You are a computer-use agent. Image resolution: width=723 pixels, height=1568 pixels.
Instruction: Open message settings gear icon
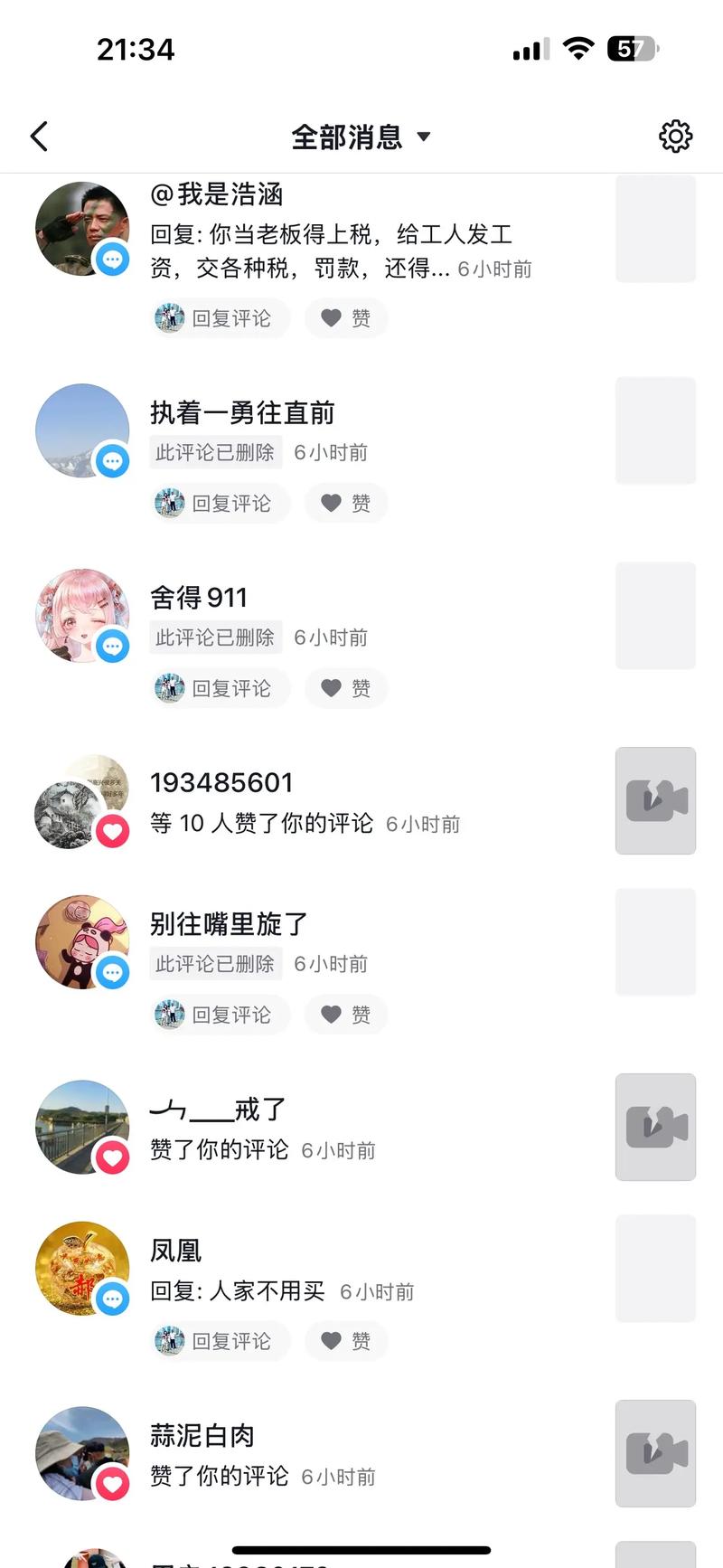[675, 137]
